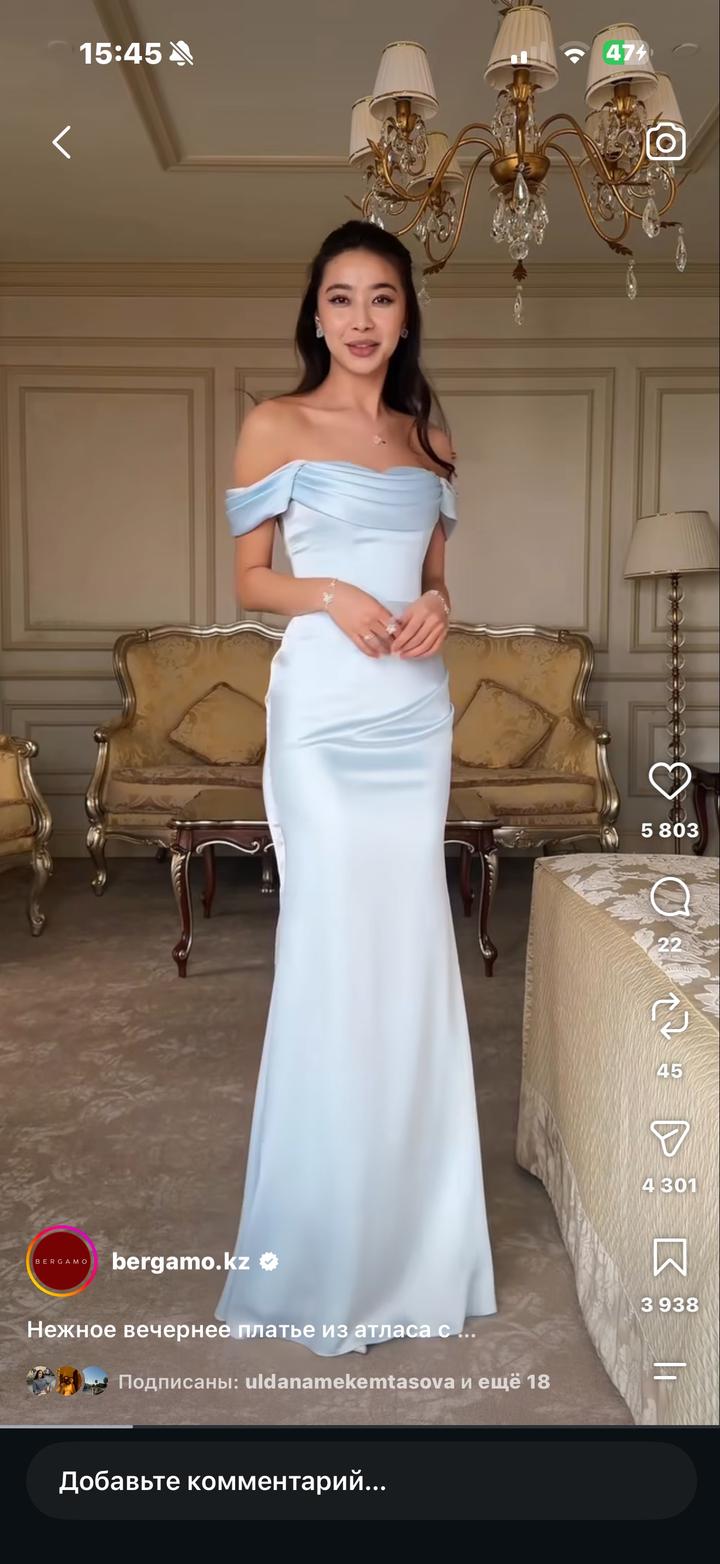The height and width of the screenshot is (1564, 720).
Task: Open the camera icon at top right
Action: pyautogui.click(x=667, y=142)
